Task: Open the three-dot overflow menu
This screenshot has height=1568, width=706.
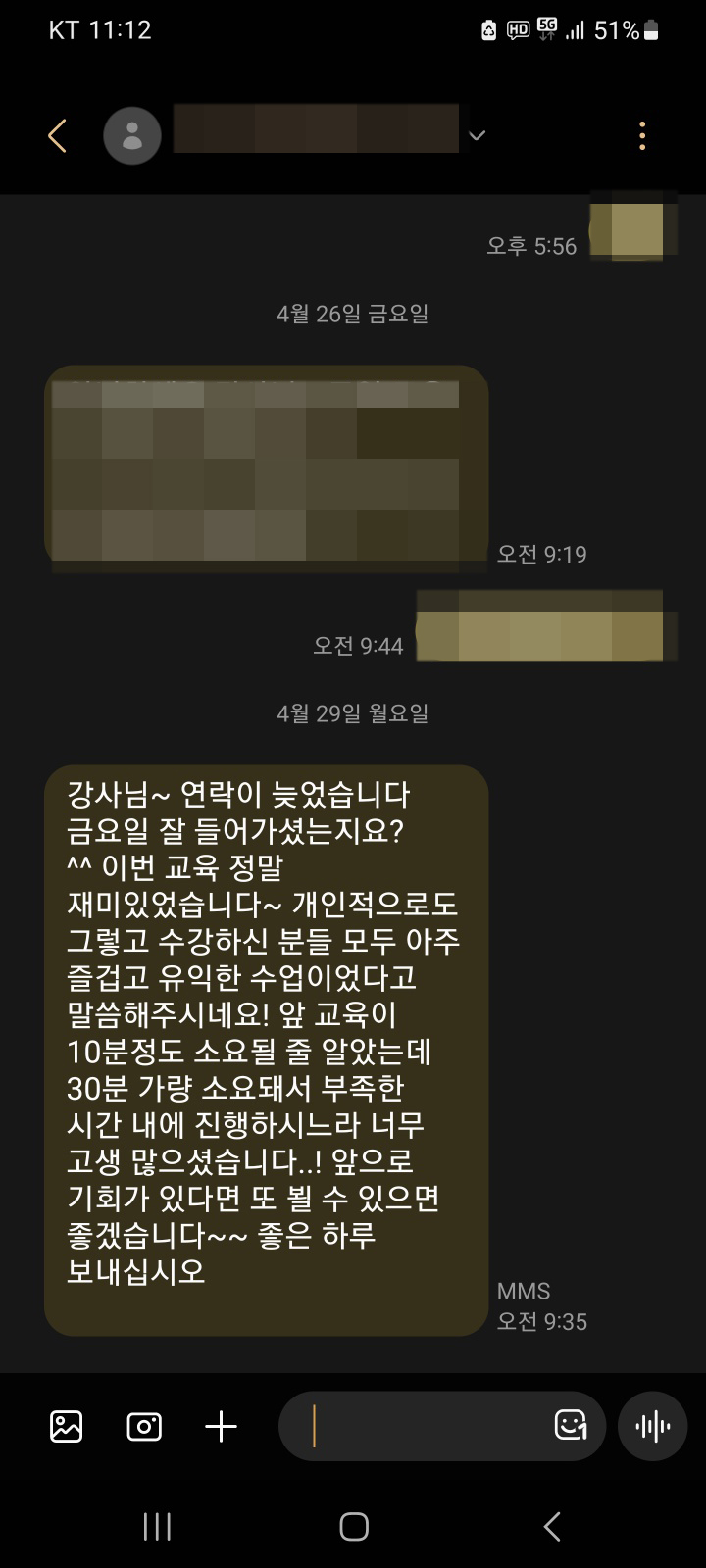Action: 642,135
